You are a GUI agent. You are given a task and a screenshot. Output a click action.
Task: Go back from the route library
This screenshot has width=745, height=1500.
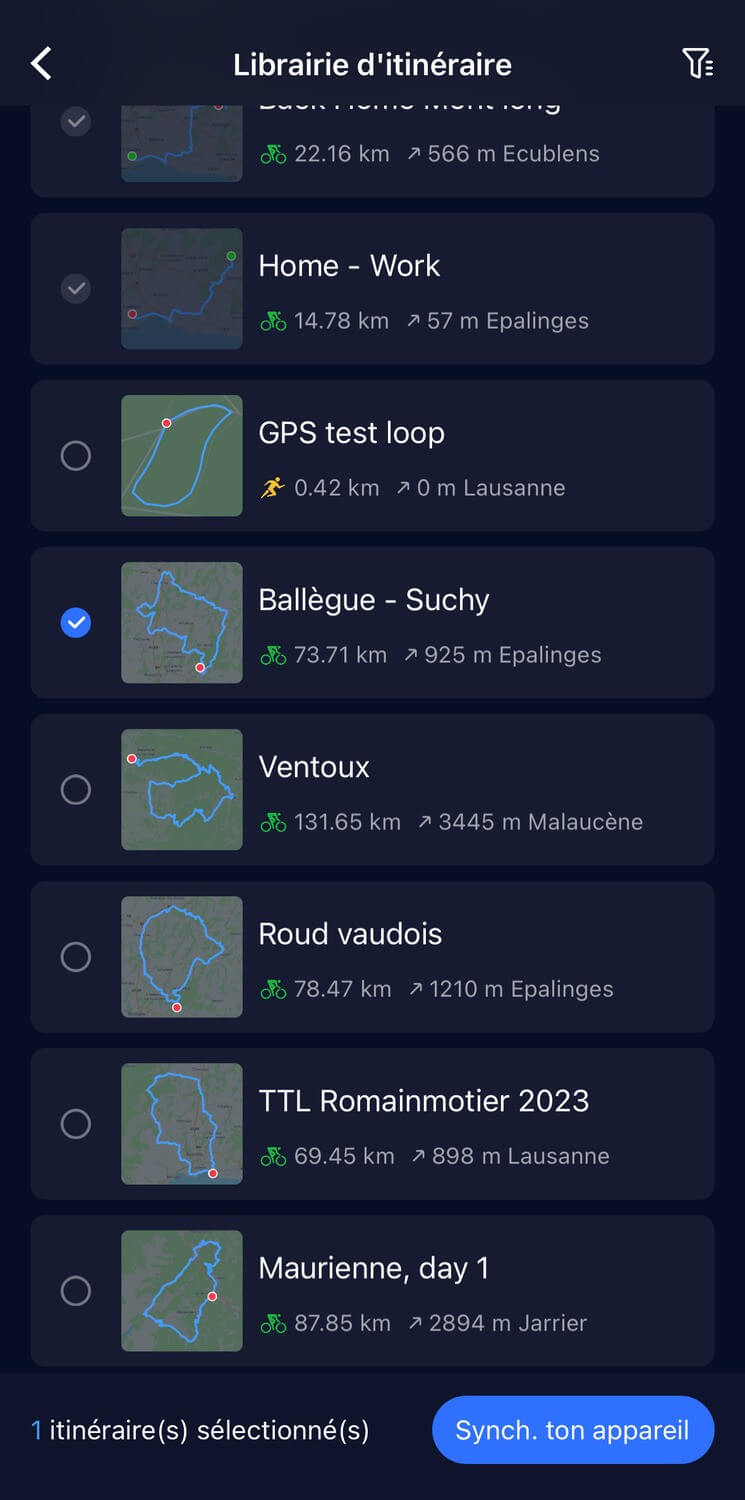[x=41, y=64]
